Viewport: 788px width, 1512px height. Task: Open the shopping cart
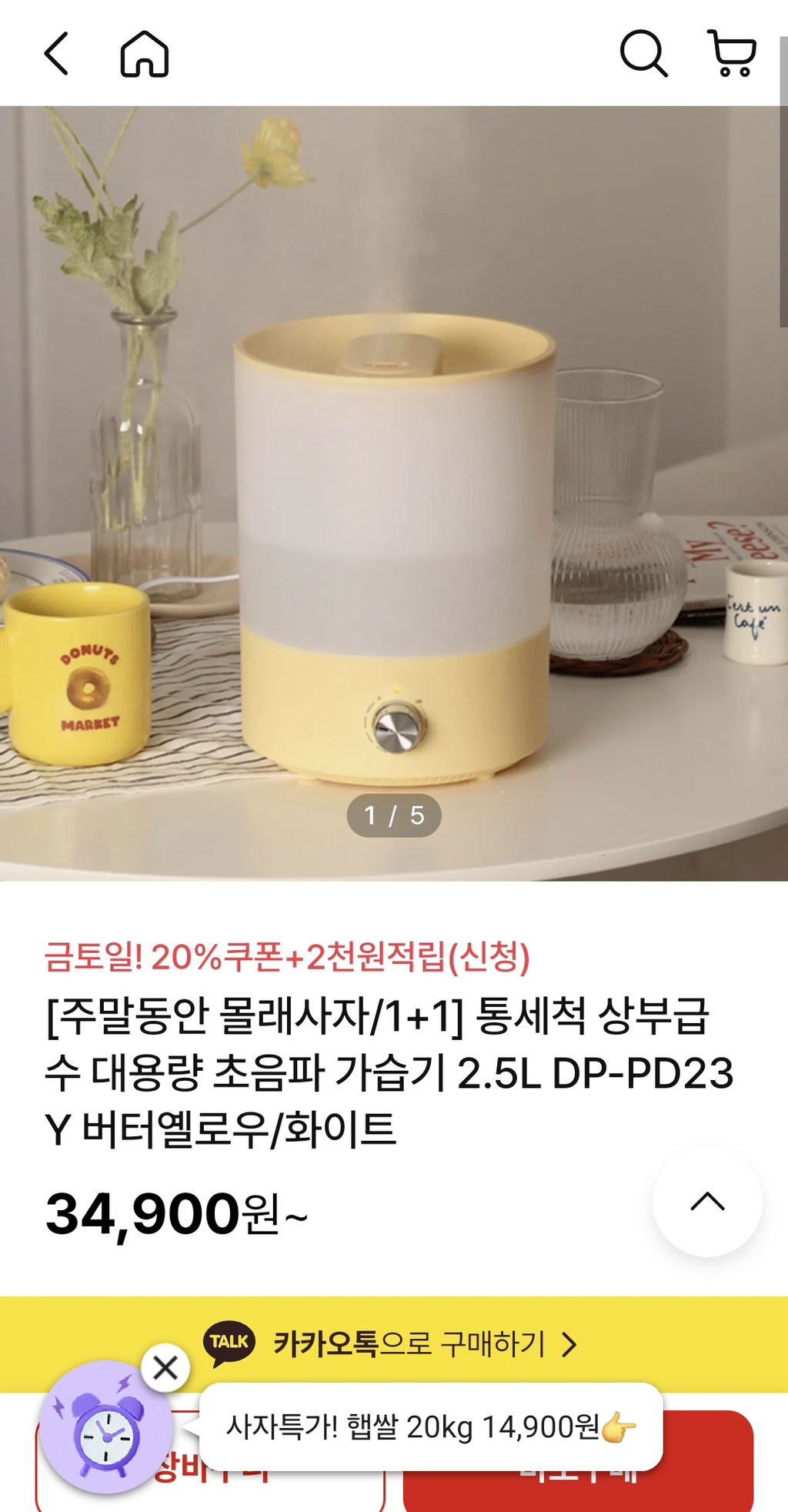click(x=732, y=54)
